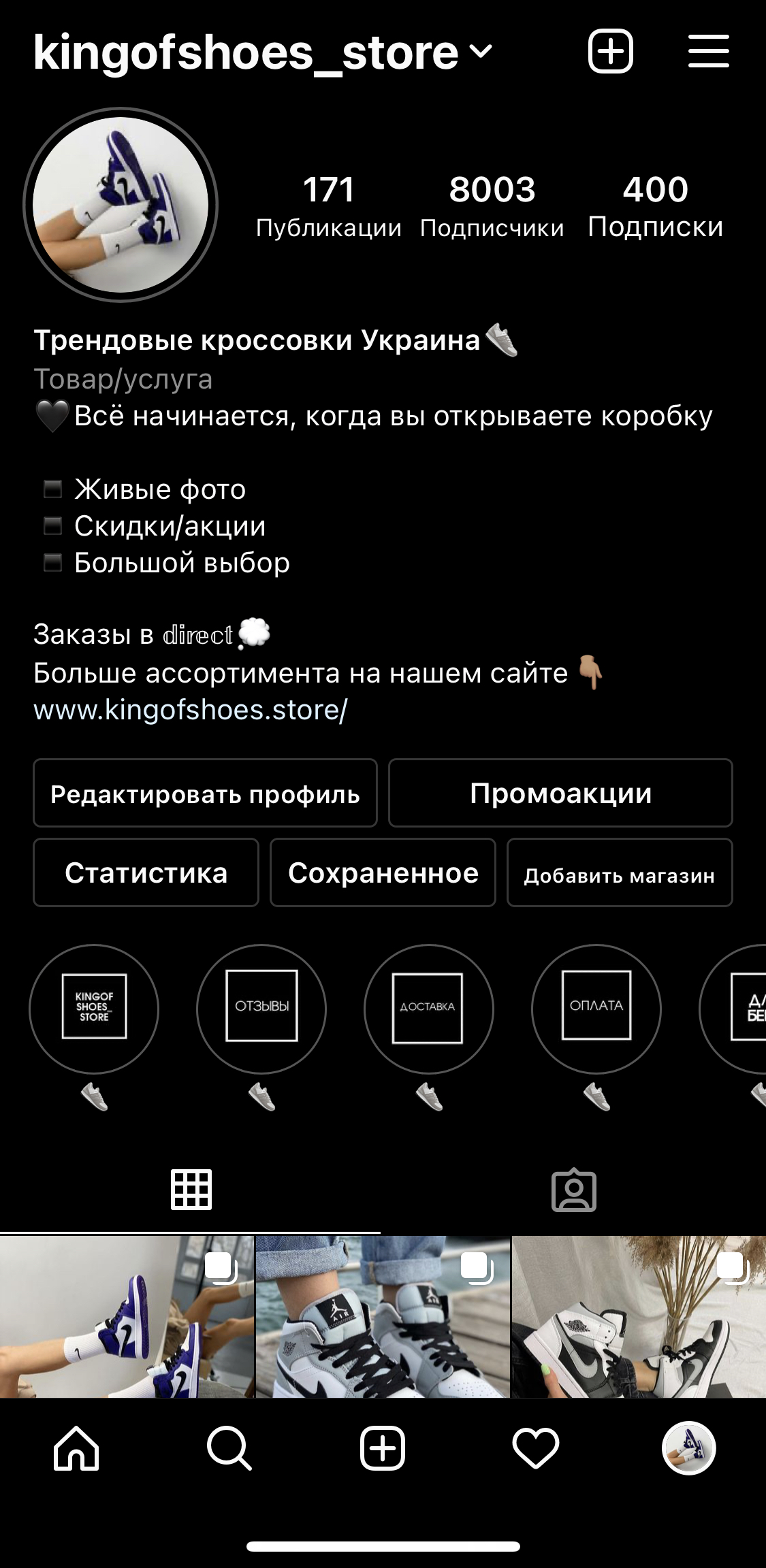The width and height of the screenshot is (766, 1568).
Task: Open the hamburger menu
Action: click(x=708, y=52)
